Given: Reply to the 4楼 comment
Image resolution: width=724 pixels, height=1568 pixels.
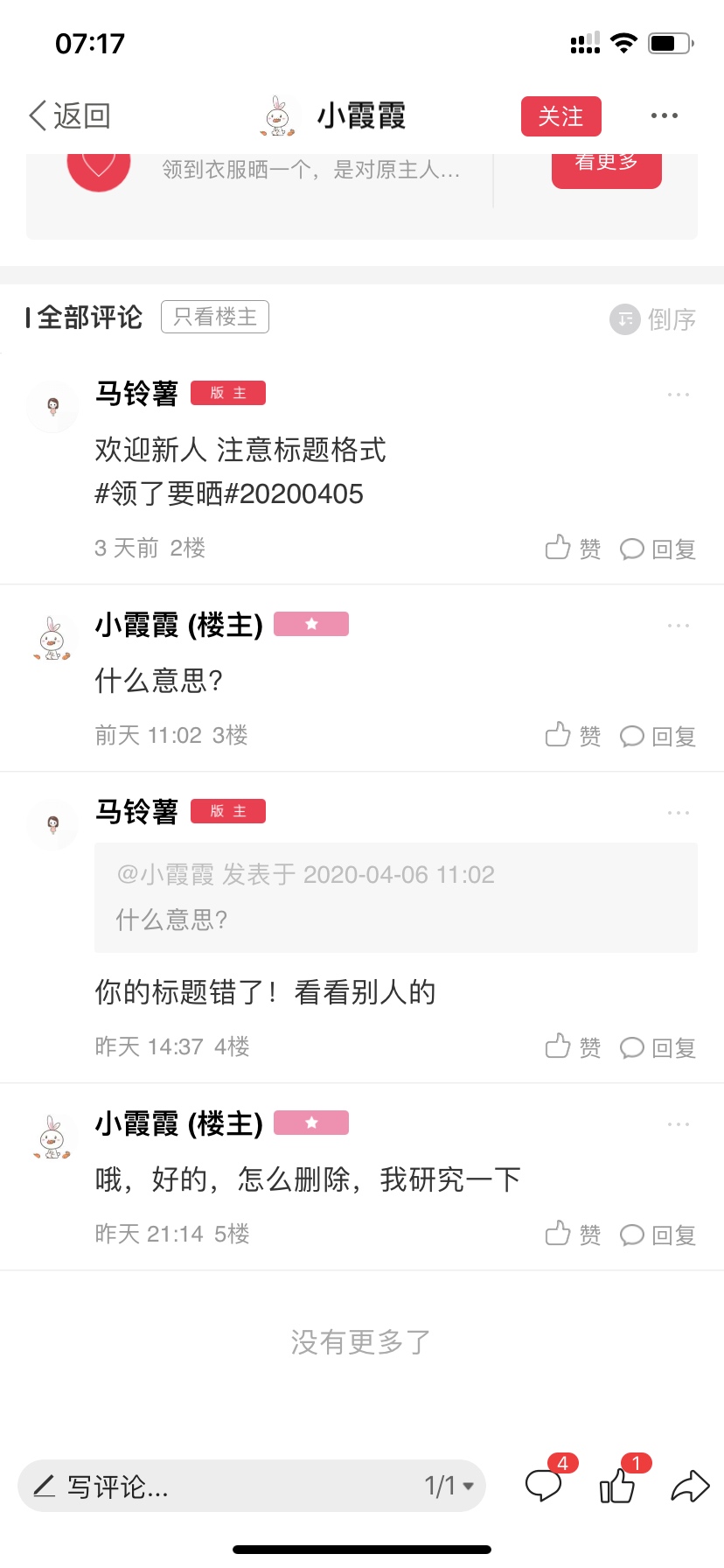Looking at the screenshot, I should click(658, 1047).
